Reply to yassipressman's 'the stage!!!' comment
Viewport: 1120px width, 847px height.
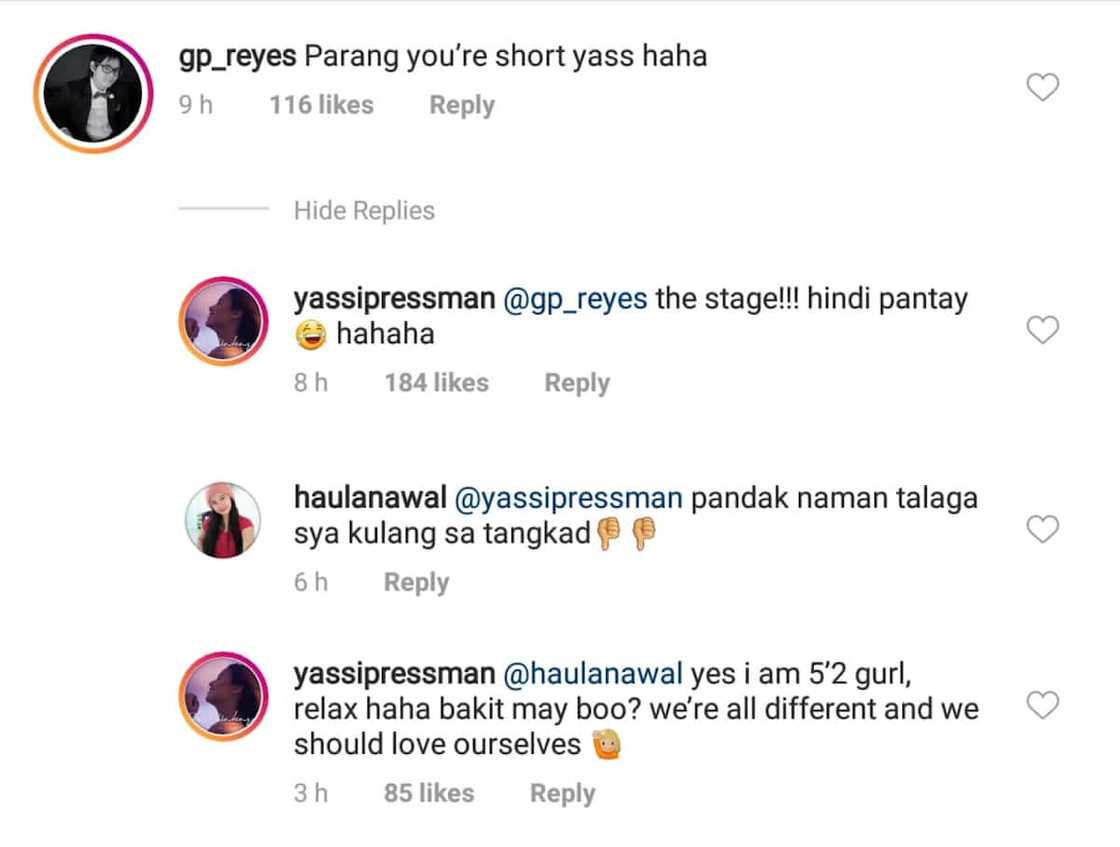[576, 383]
